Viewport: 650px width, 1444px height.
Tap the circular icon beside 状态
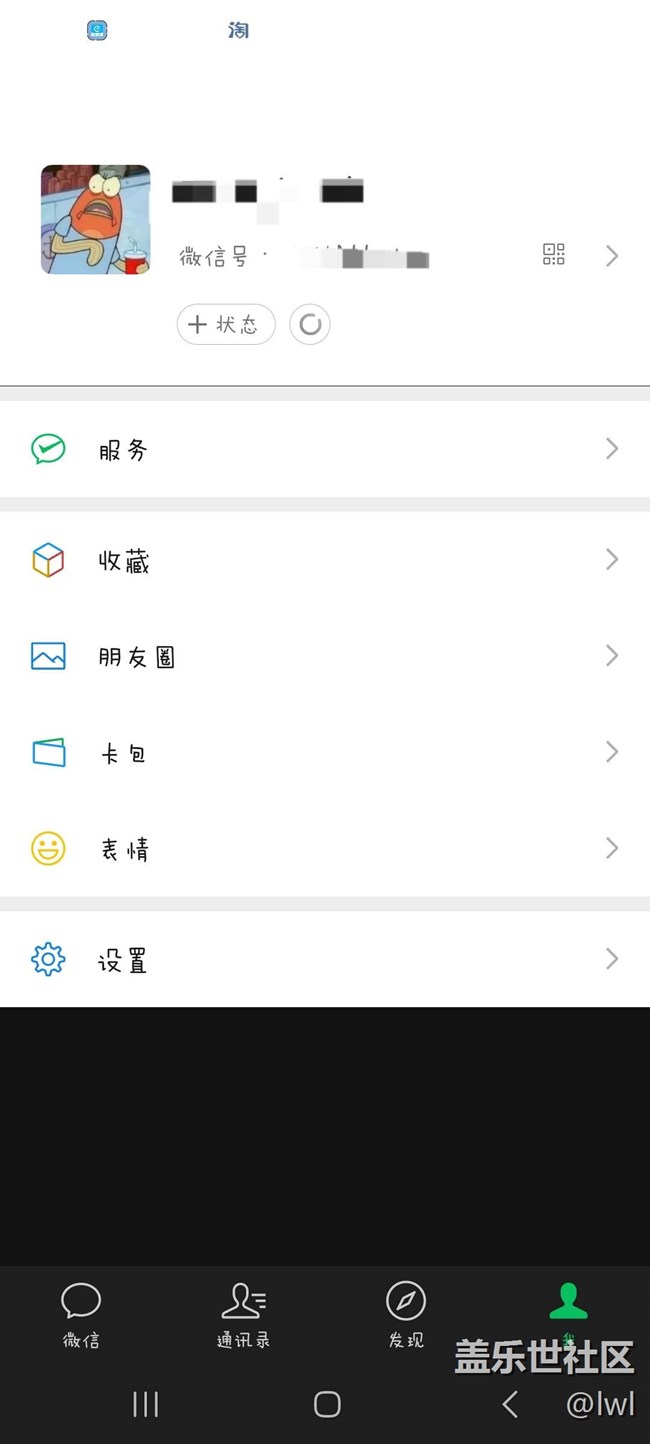[310, 325]
